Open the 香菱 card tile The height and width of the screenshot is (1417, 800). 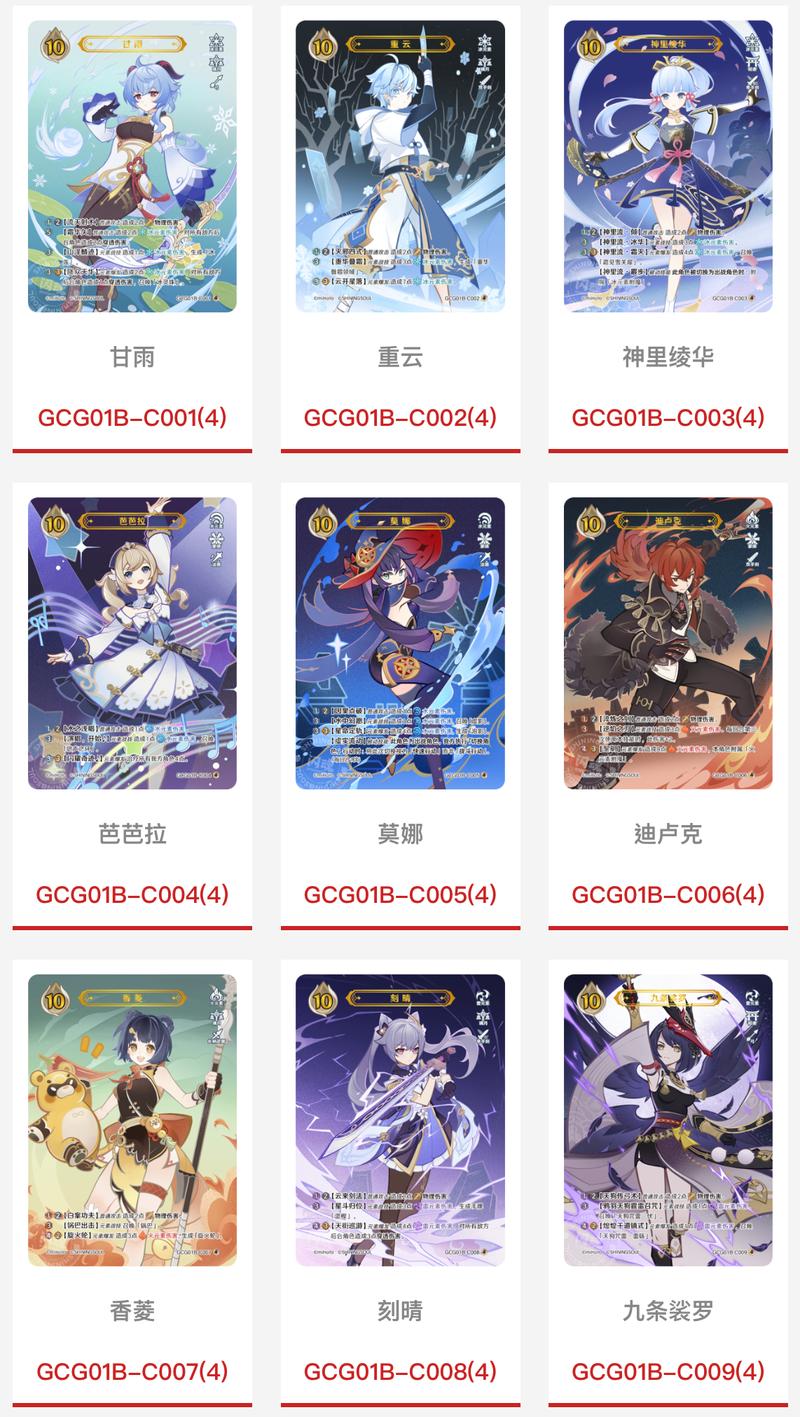[x=132, y=1120]
